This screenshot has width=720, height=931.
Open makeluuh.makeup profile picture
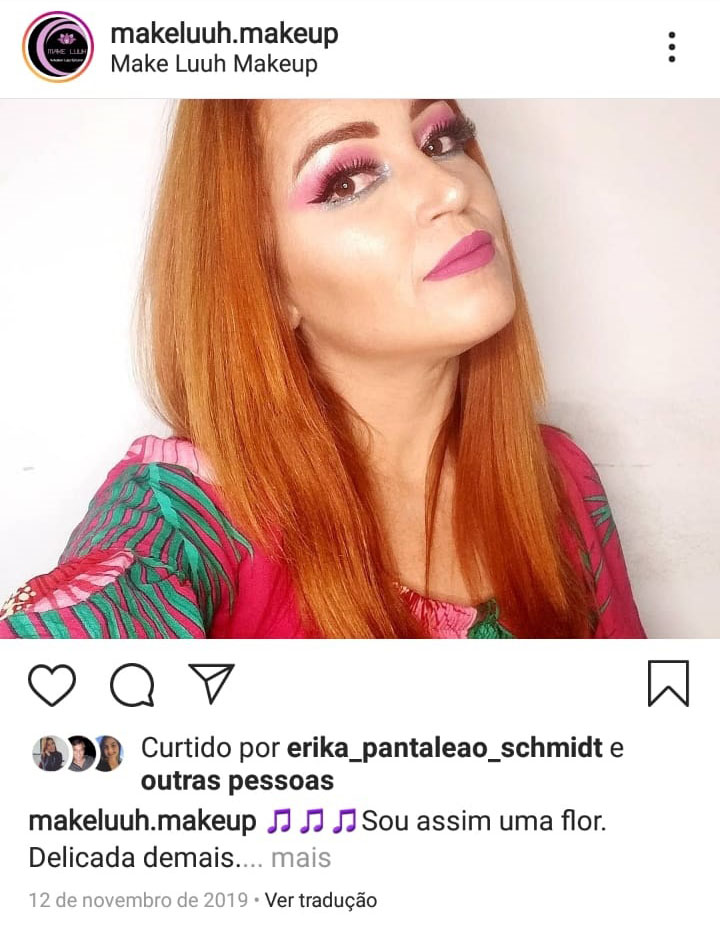click(57, 47)
